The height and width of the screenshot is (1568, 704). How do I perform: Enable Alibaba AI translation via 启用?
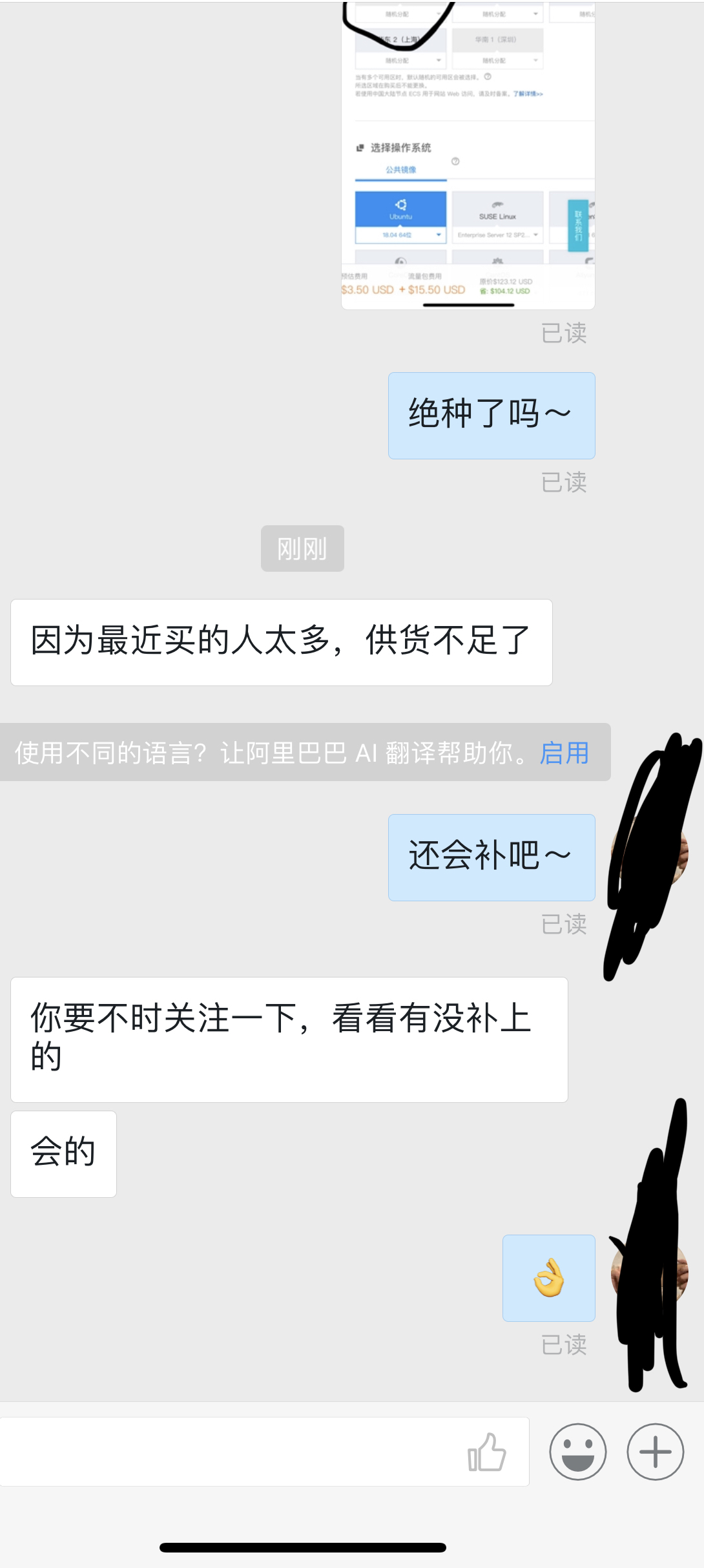pos(564,753)
